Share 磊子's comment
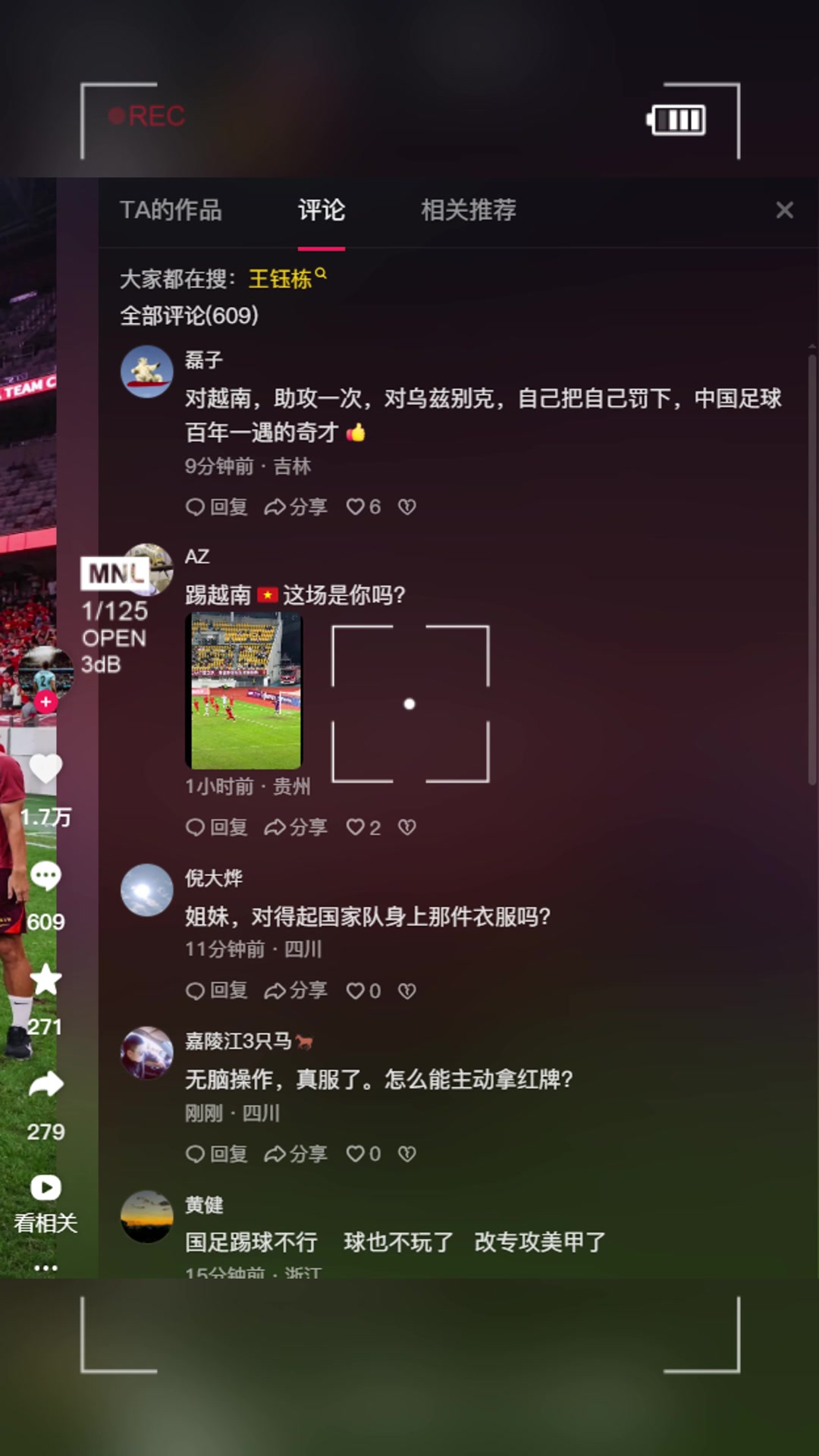This screenshot has height=1456, width=819. tap(296, 507)
